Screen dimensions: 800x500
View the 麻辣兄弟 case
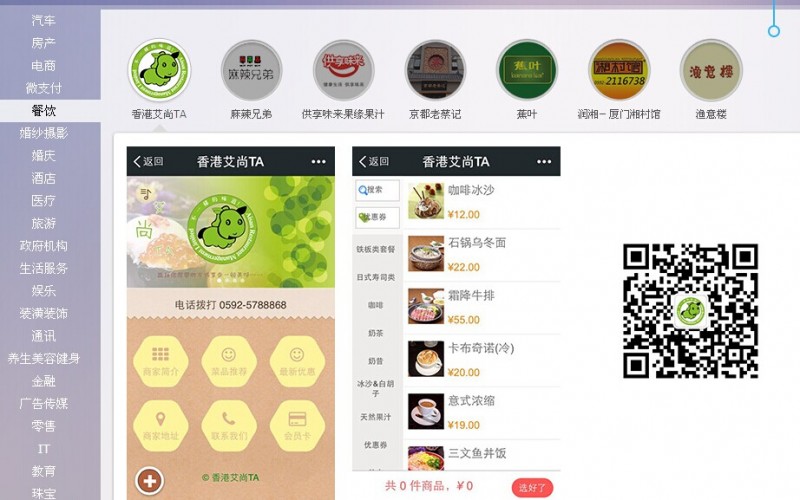pos(251,70)
